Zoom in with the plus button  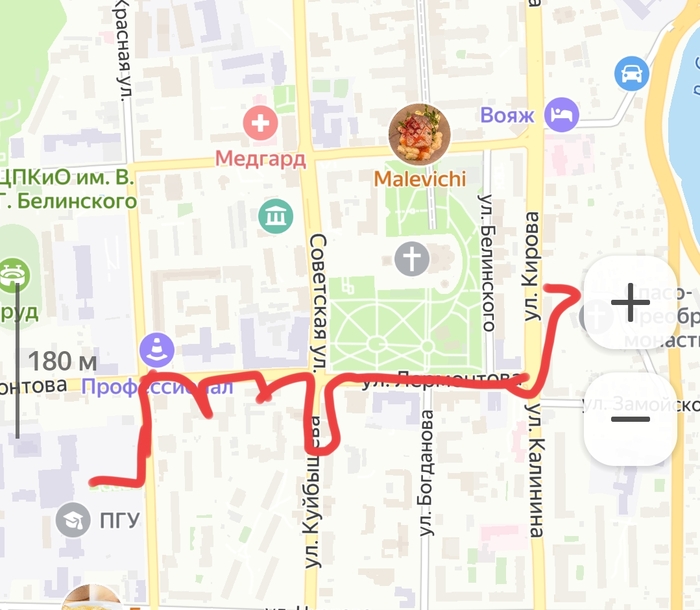[x=630, y=302]
